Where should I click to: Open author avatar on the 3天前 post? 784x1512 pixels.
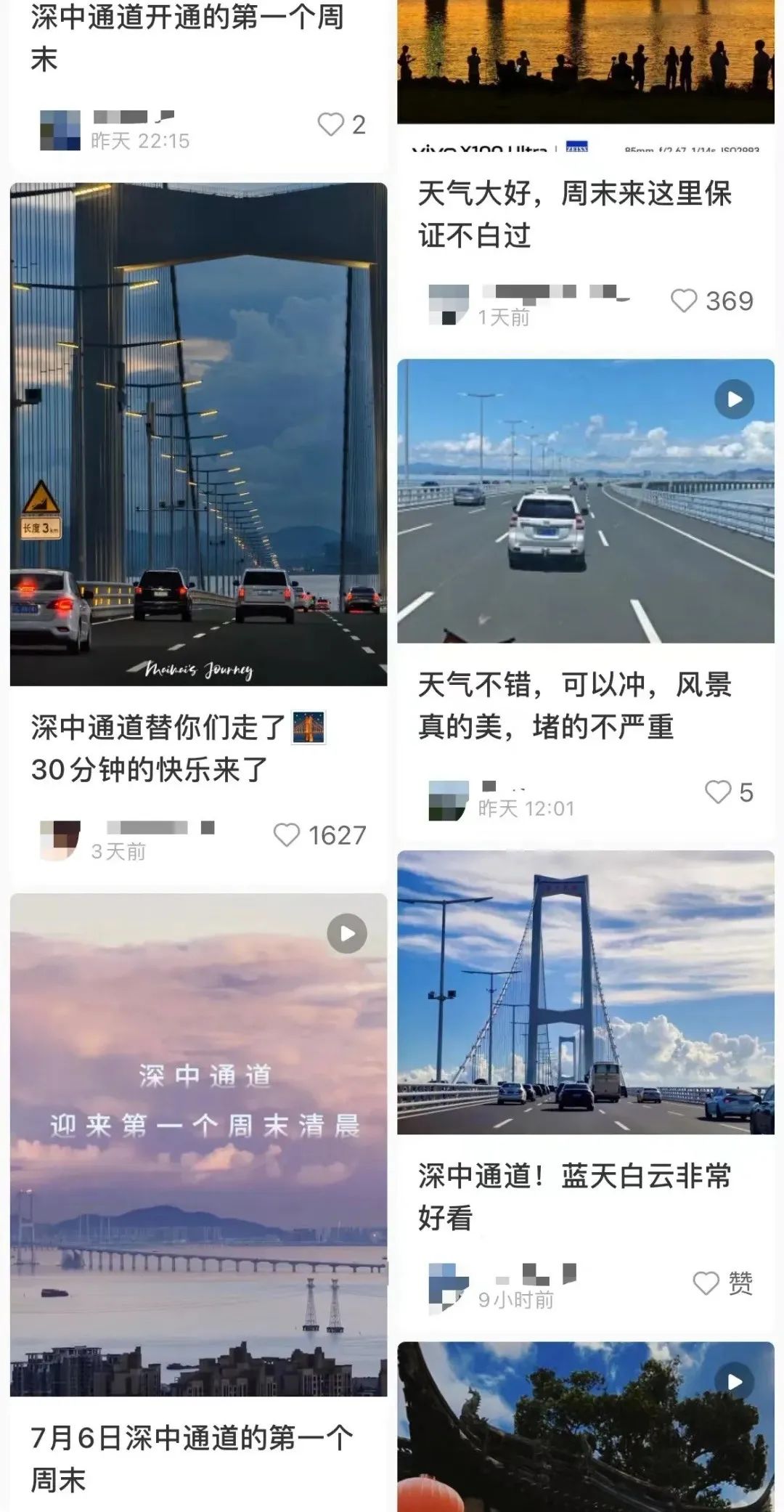(x=60, y=840)
